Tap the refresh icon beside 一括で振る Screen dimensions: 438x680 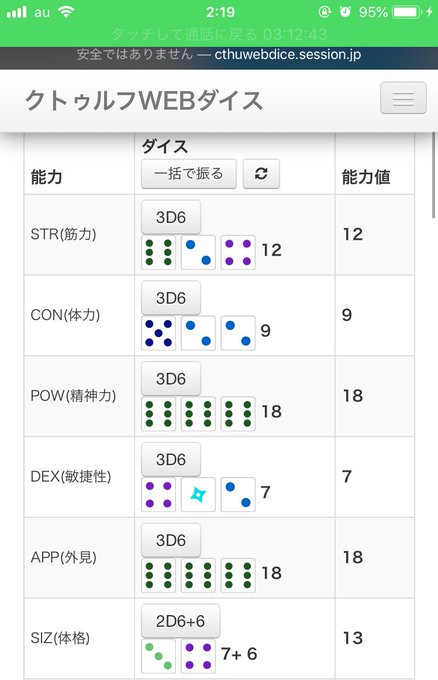261,174
